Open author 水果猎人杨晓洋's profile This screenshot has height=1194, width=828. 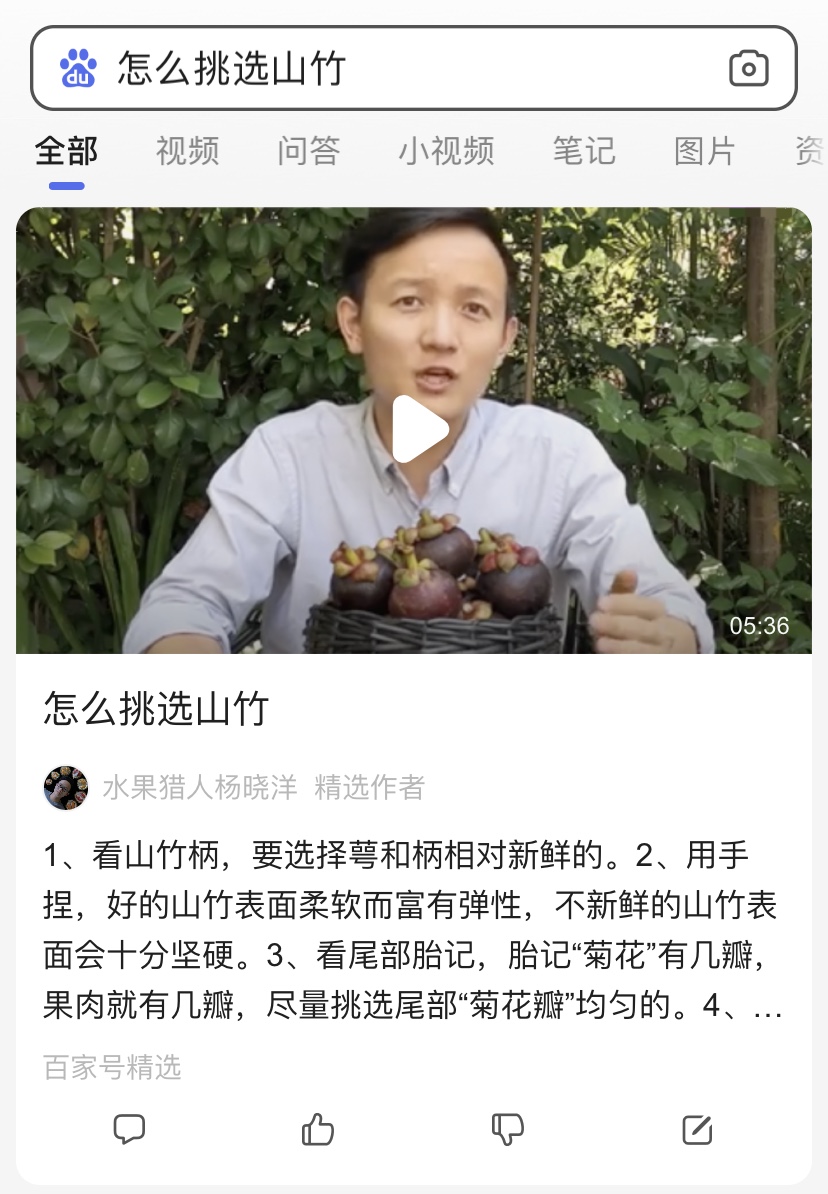(199, 788)
